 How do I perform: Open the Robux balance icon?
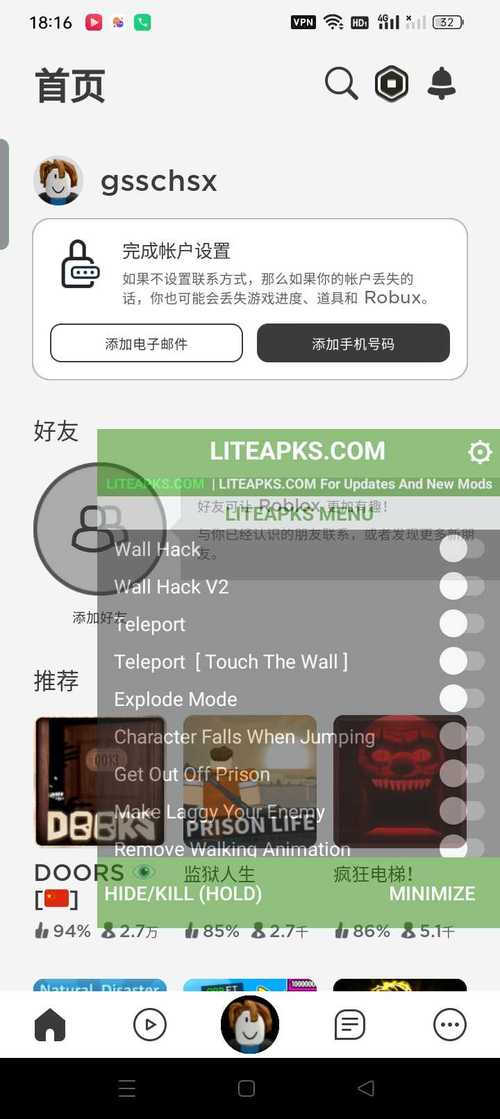point(392,84)
